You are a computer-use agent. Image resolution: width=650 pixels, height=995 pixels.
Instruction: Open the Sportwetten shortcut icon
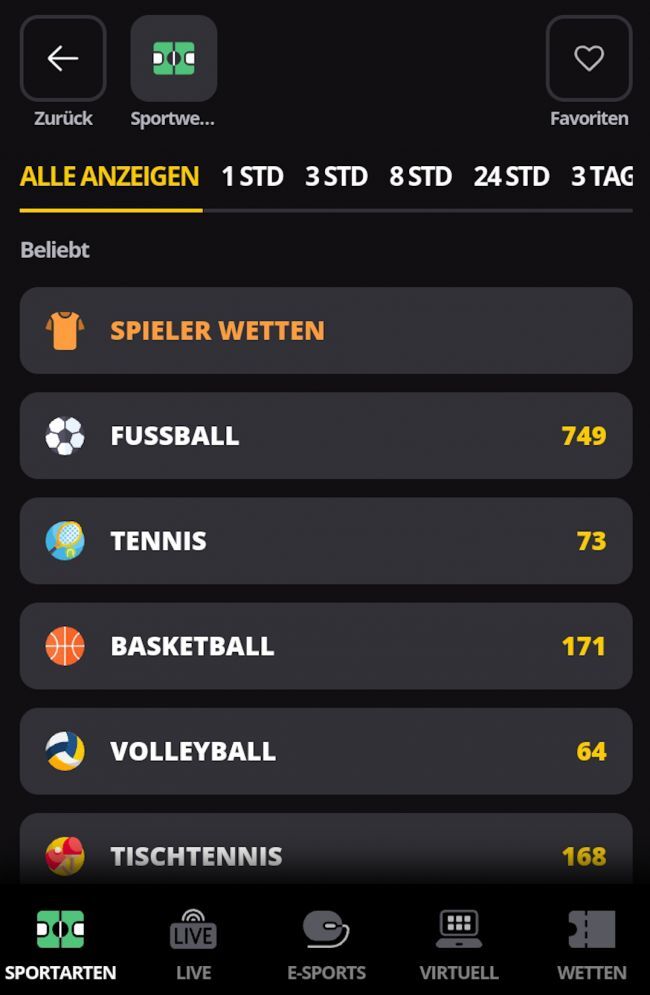coord(173,59)
